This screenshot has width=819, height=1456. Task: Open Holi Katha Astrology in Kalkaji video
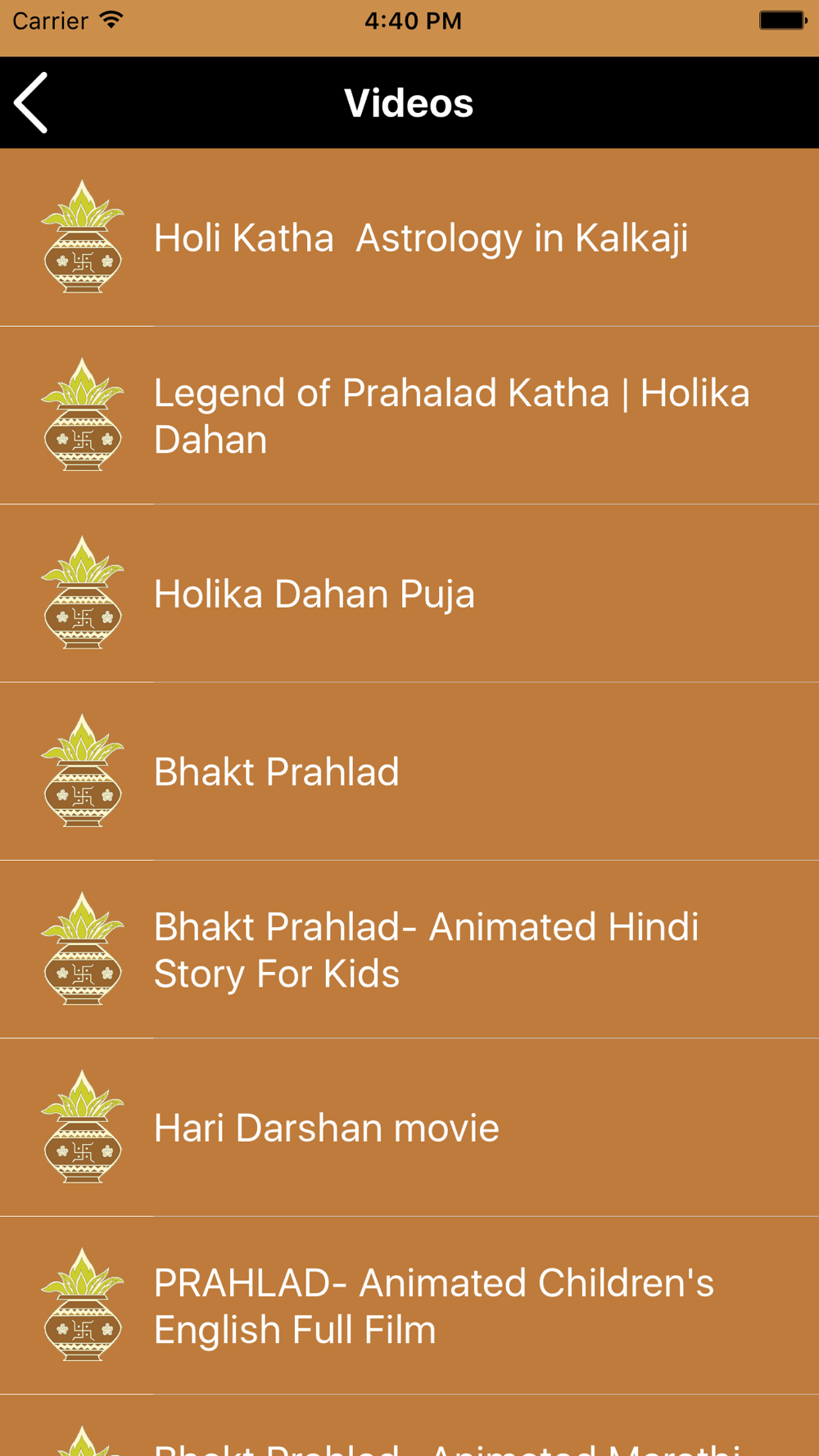pyautogui.click(x=409, y=237)
